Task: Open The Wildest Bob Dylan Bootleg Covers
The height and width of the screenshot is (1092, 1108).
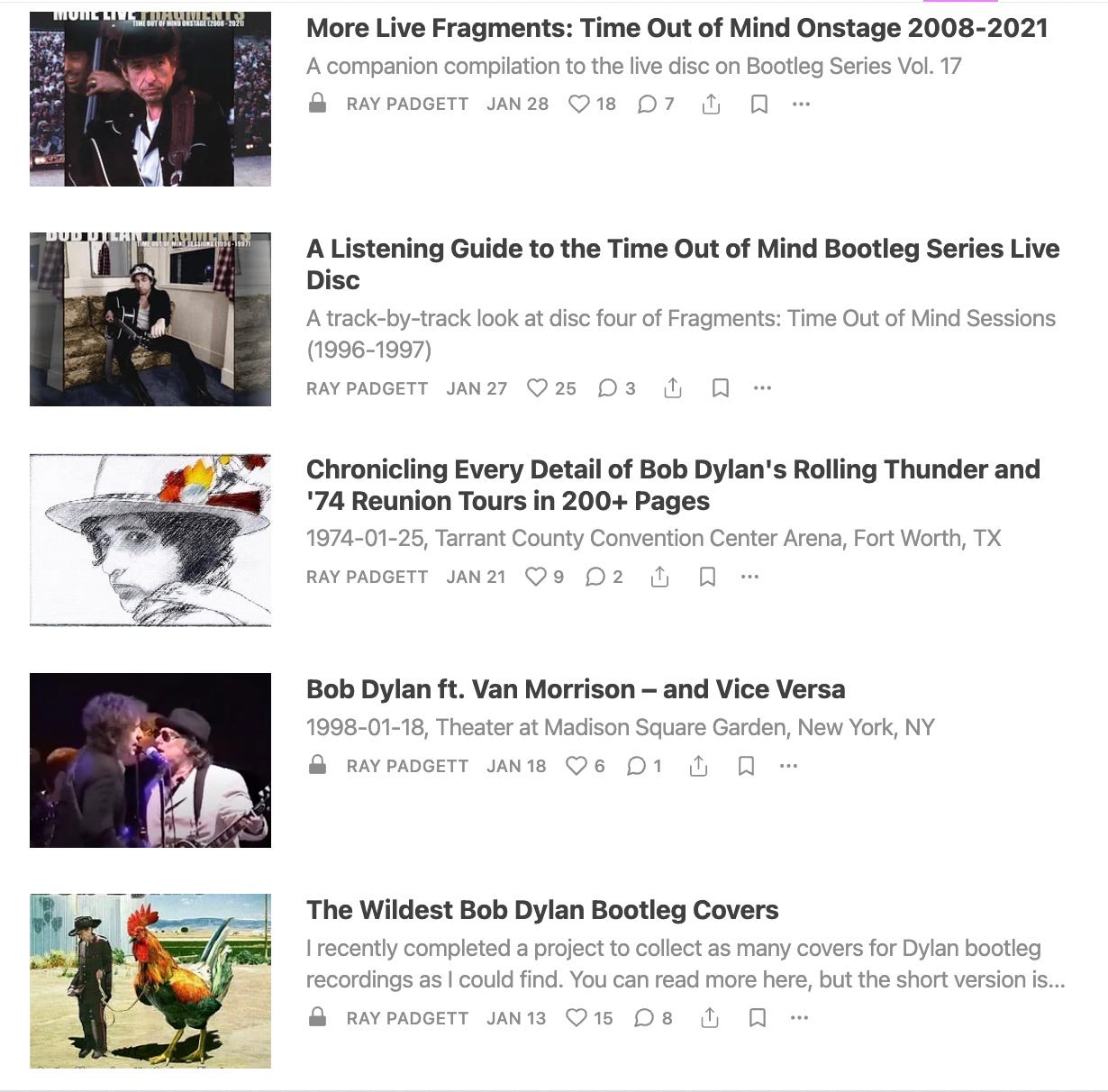Action: [541, 910]
